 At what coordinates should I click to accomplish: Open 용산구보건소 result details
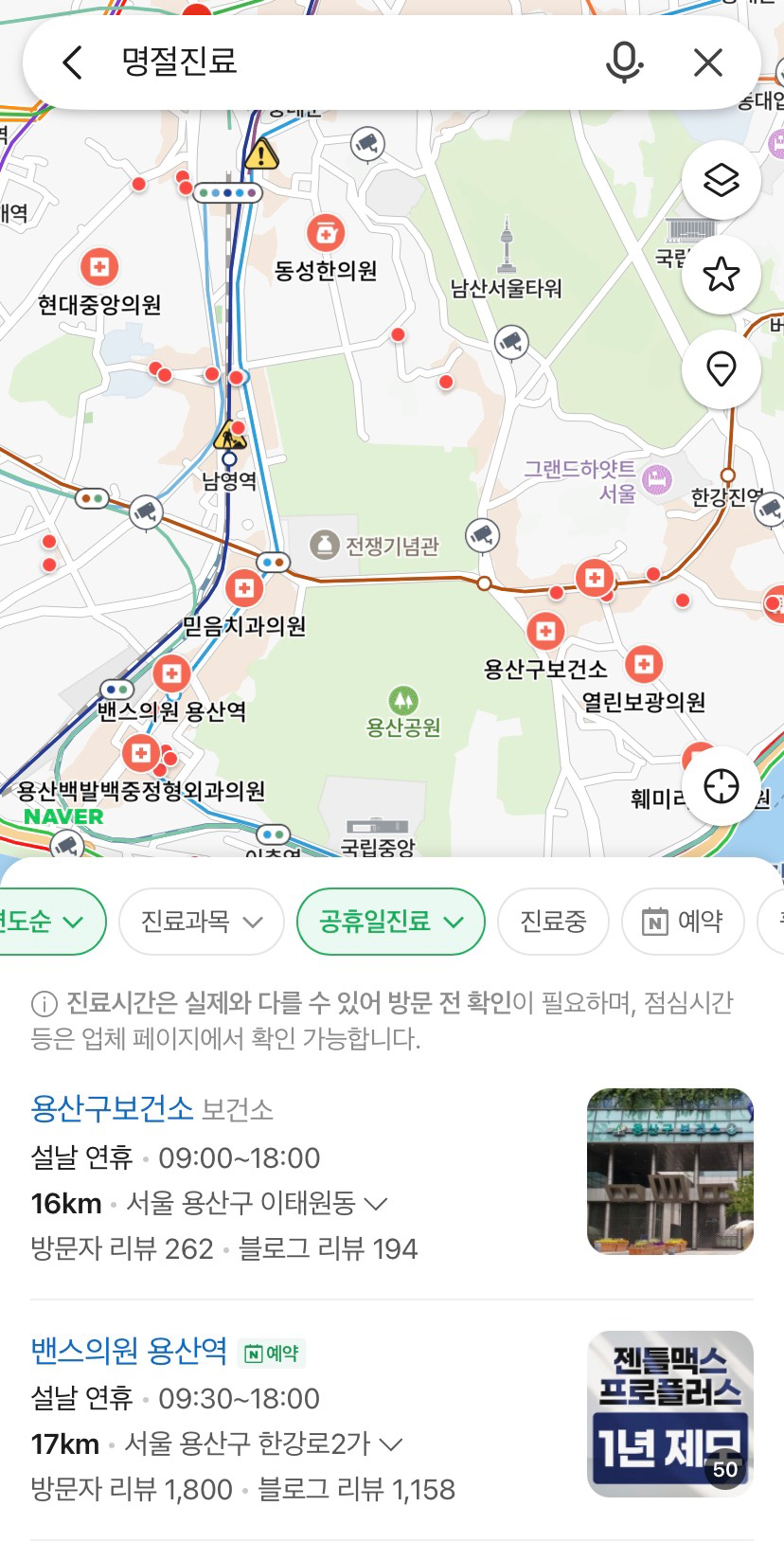click(x=112, y=1108)
